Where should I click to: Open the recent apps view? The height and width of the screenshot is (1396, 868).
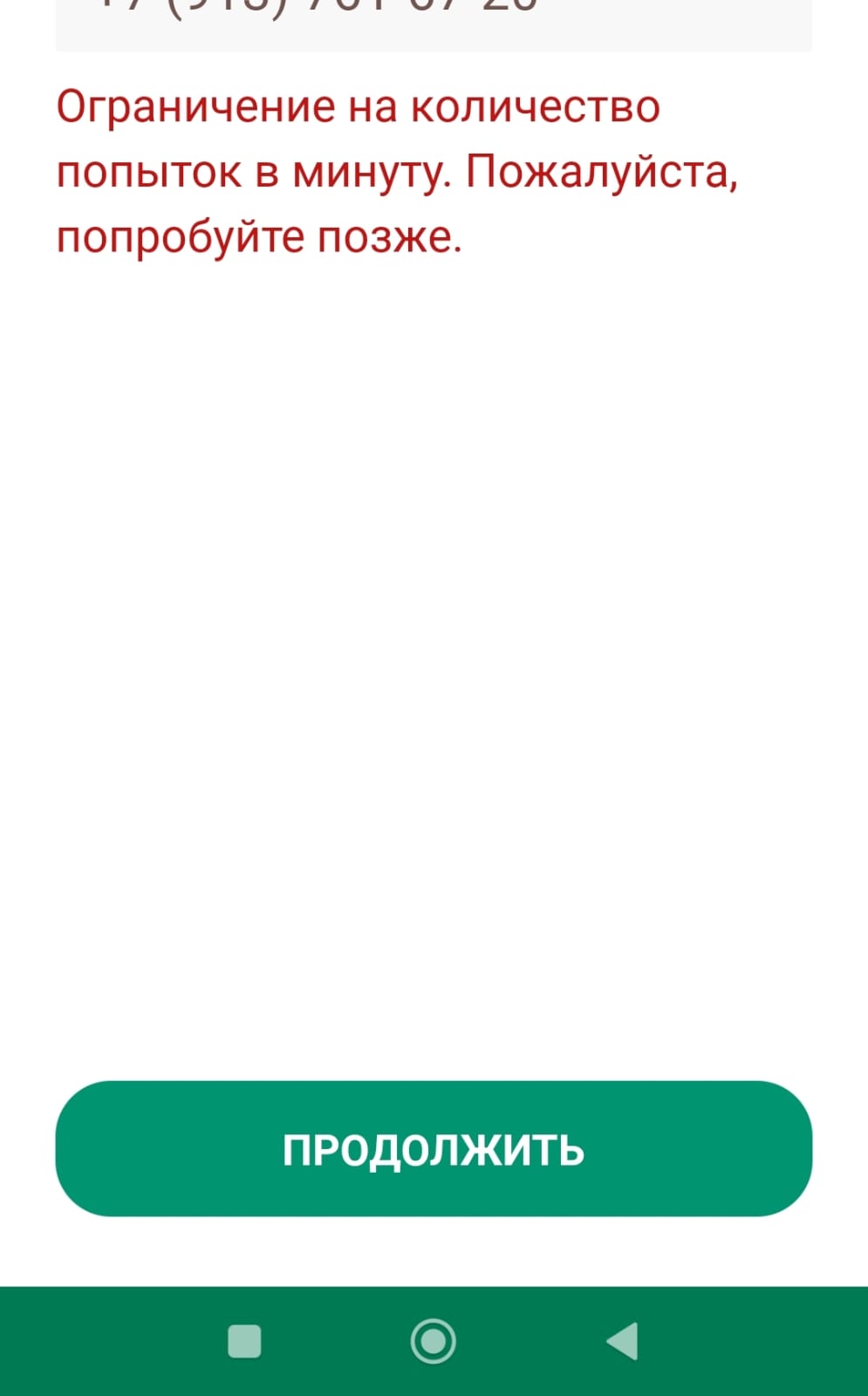point(244,1341)
